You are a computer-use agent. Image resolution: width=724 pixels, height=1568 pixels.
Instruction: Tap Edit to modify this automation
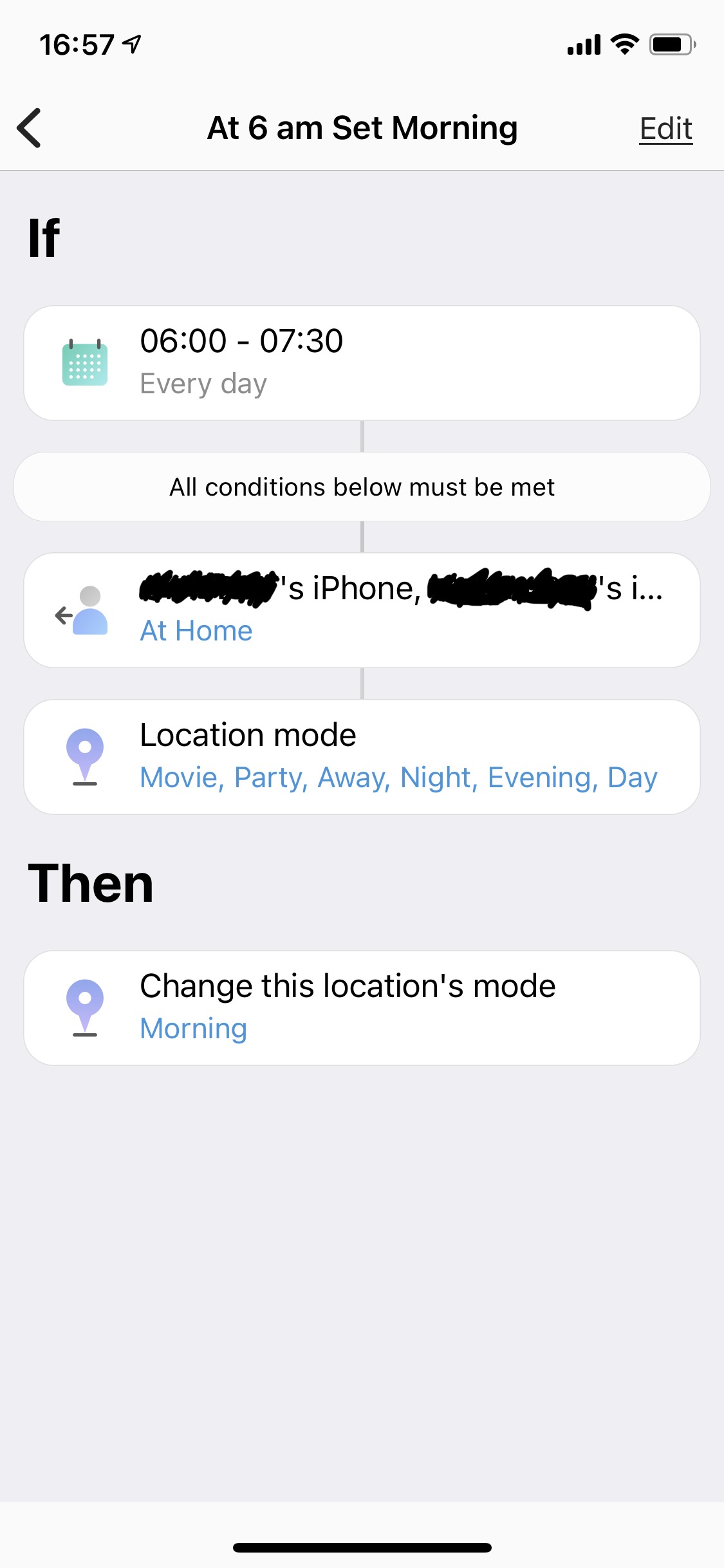tap(665, 128)
